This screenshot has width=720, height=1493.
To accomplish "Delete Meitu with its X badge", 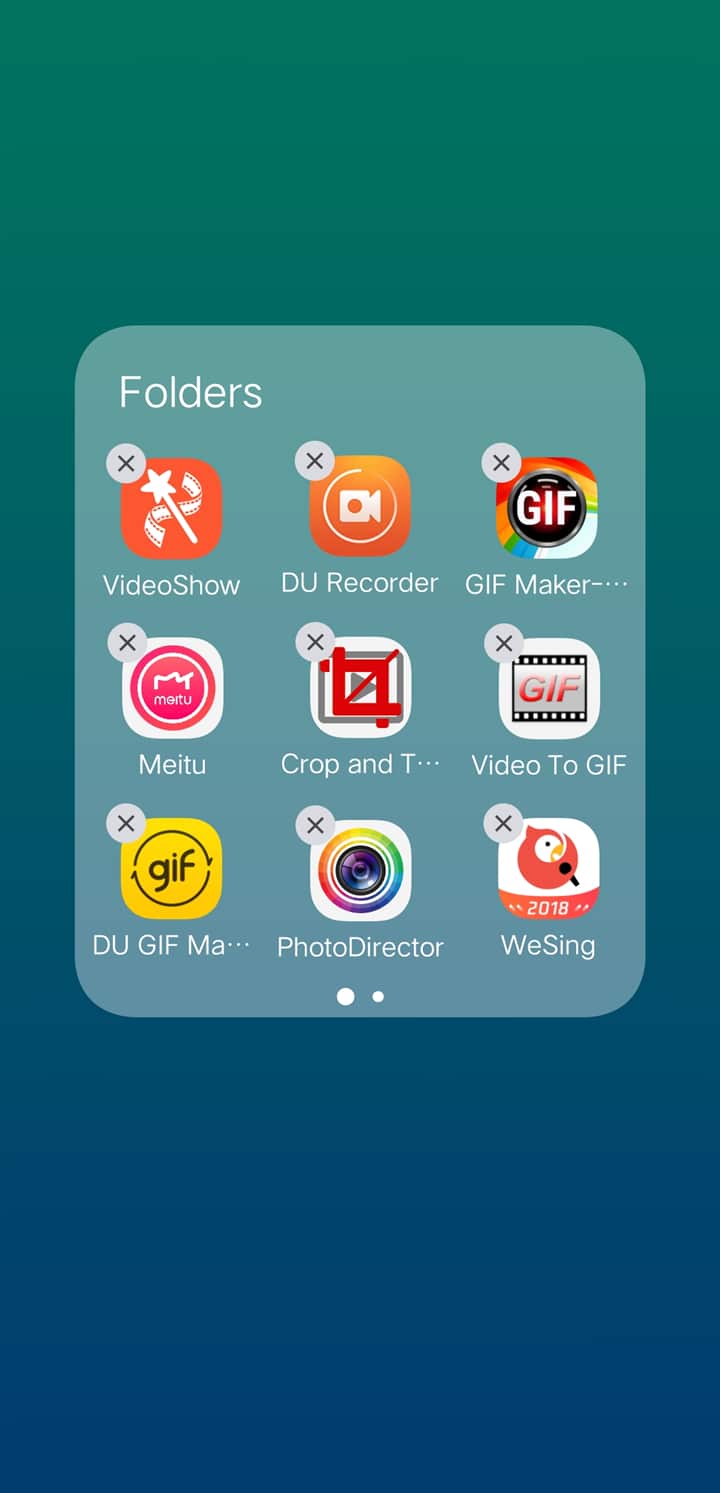I will tap(127, 643).
